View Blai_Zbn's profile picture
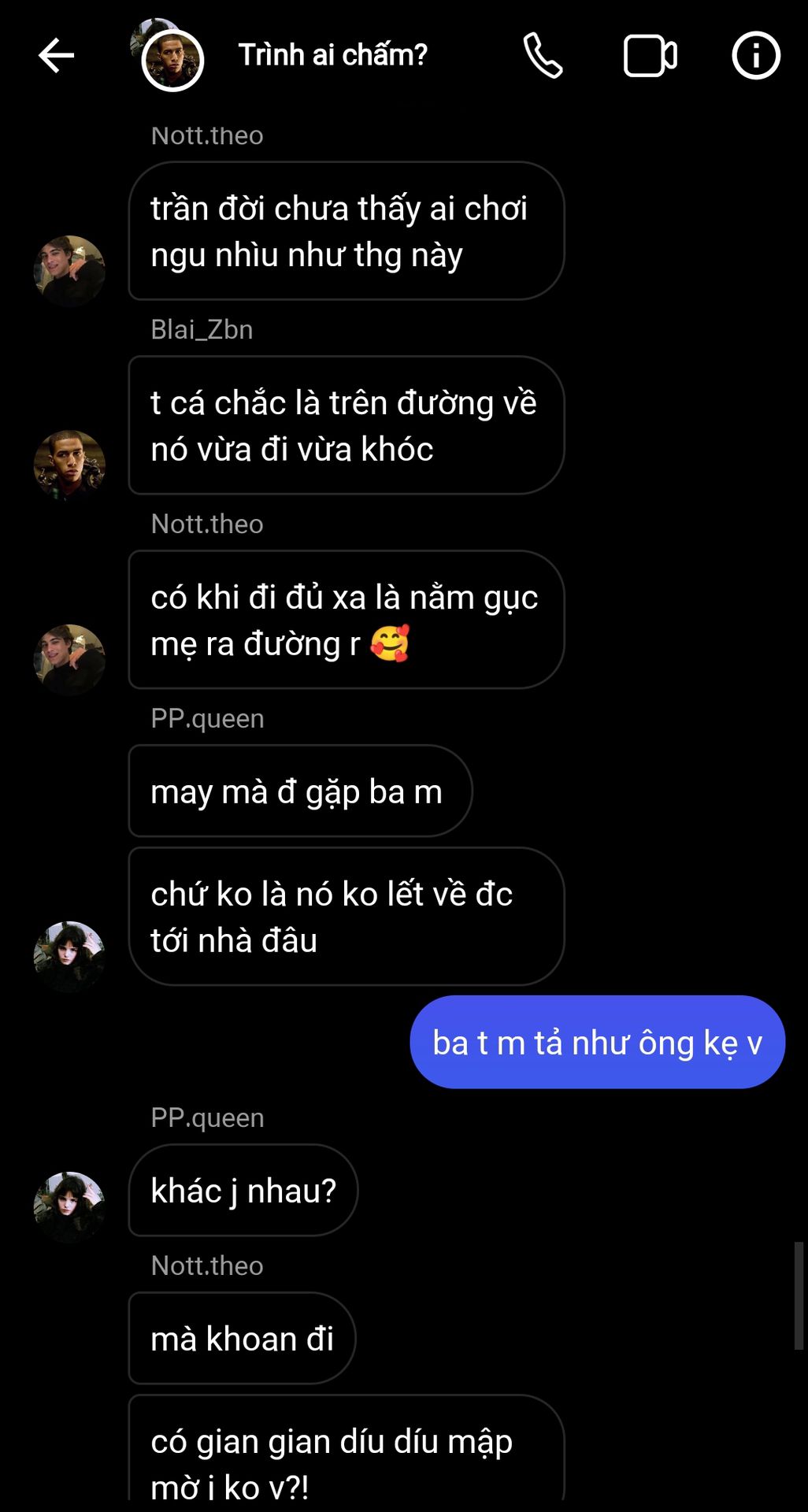Image resolution: width=808 pixels, height=1512 pixels. pyautogui.click(x=69, y=465)
